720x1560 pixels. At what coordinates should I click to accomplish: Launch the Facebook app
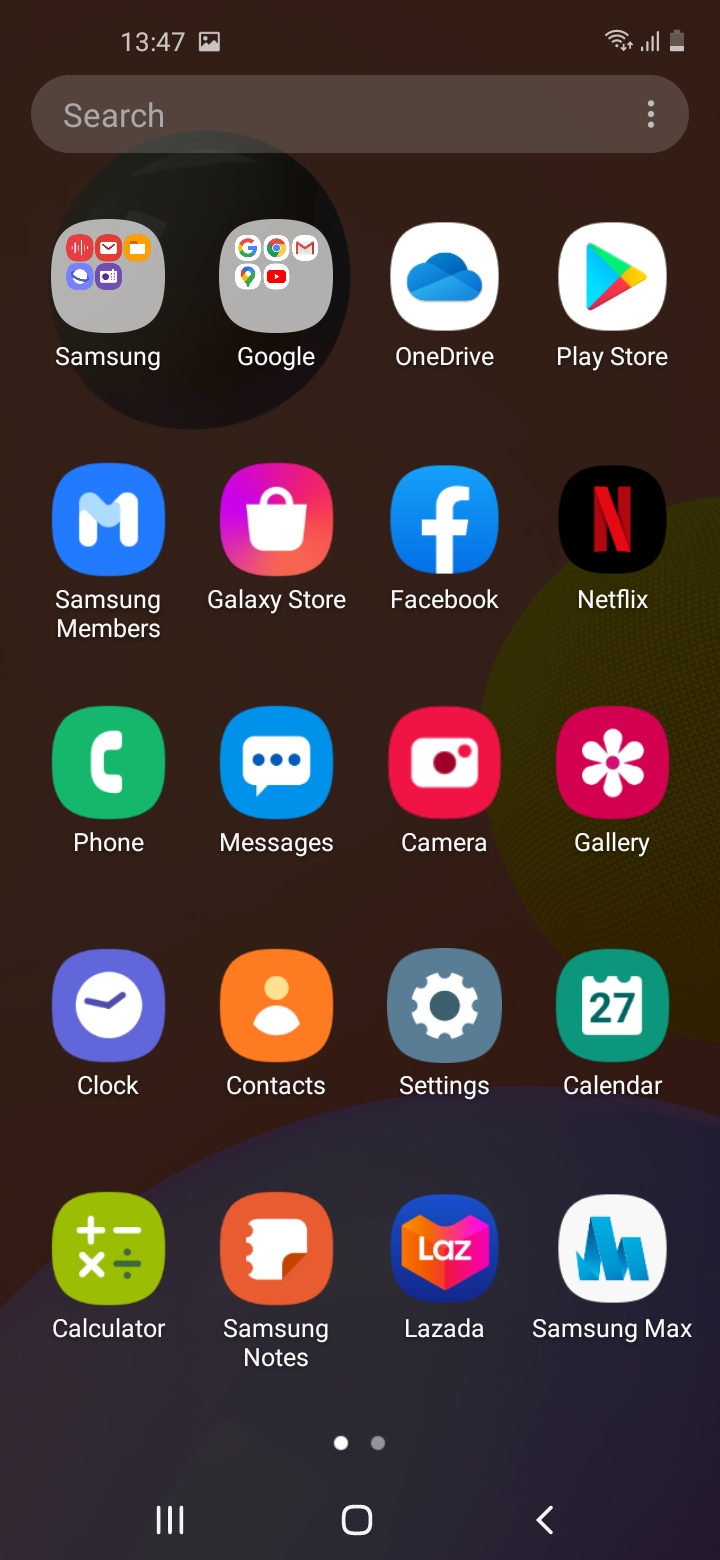coord(444,520)
